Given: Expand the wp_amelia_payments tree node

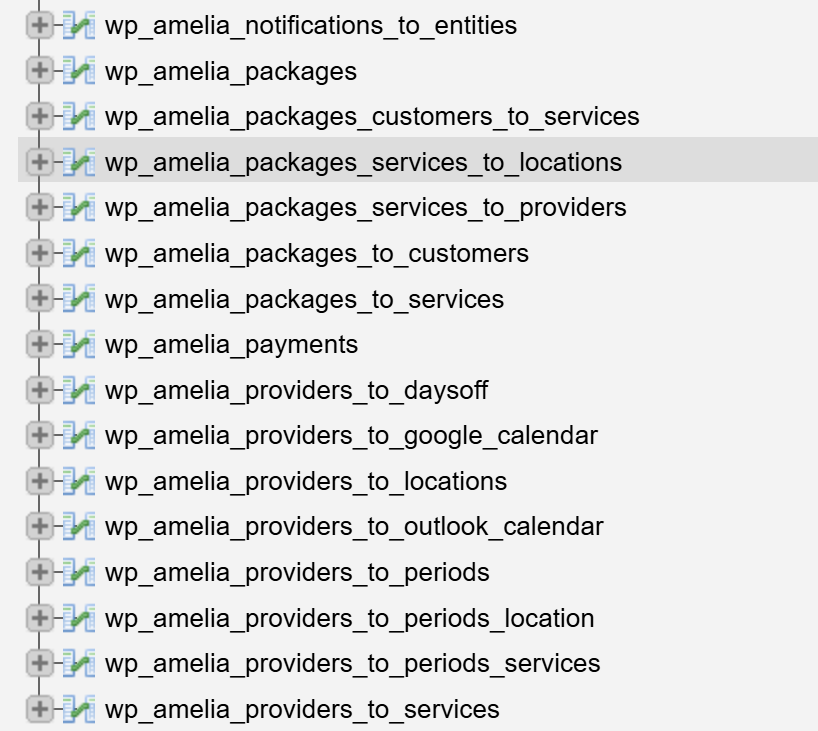Looking at the screenshot, I should (x=39, y=345).
